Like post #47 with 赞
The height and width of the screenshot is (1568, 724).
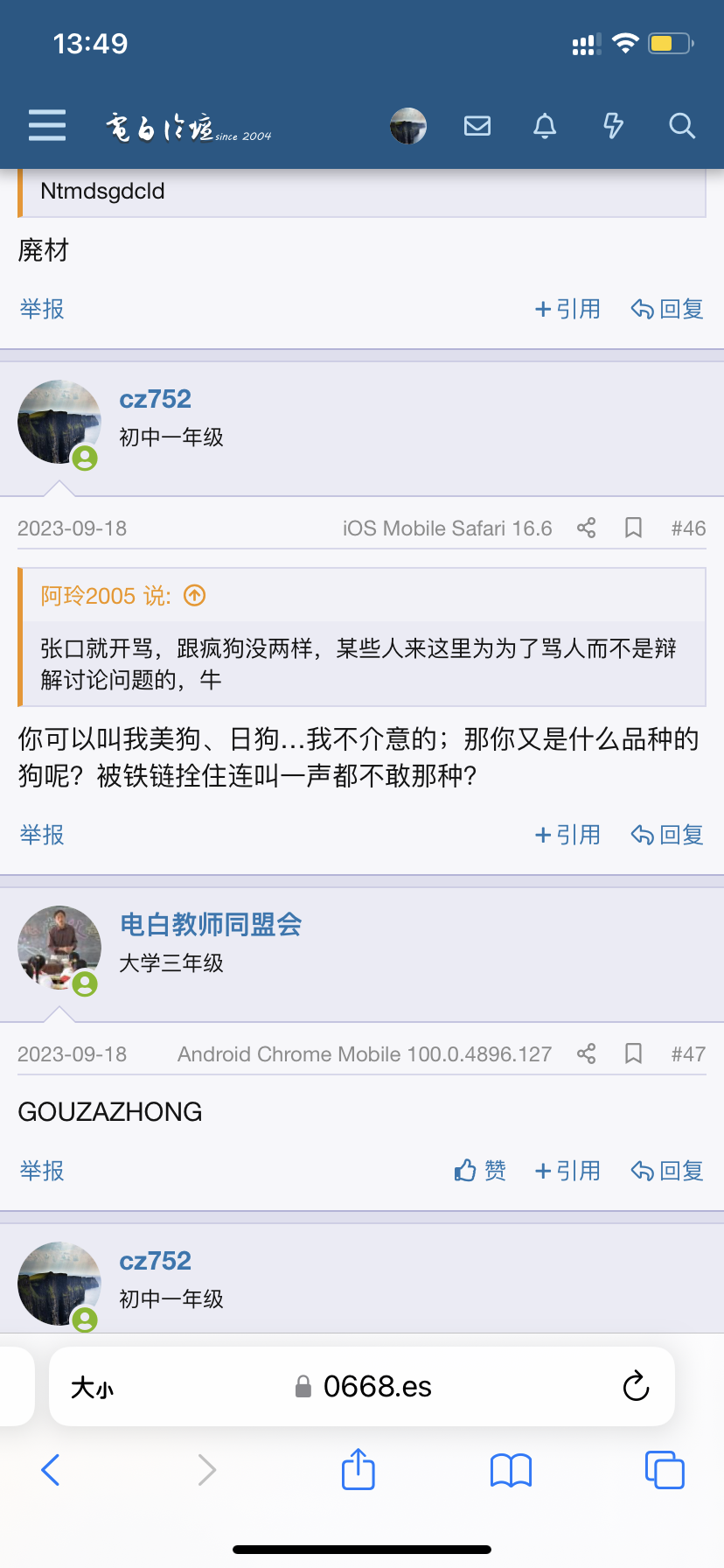(x=480, y=1171)
